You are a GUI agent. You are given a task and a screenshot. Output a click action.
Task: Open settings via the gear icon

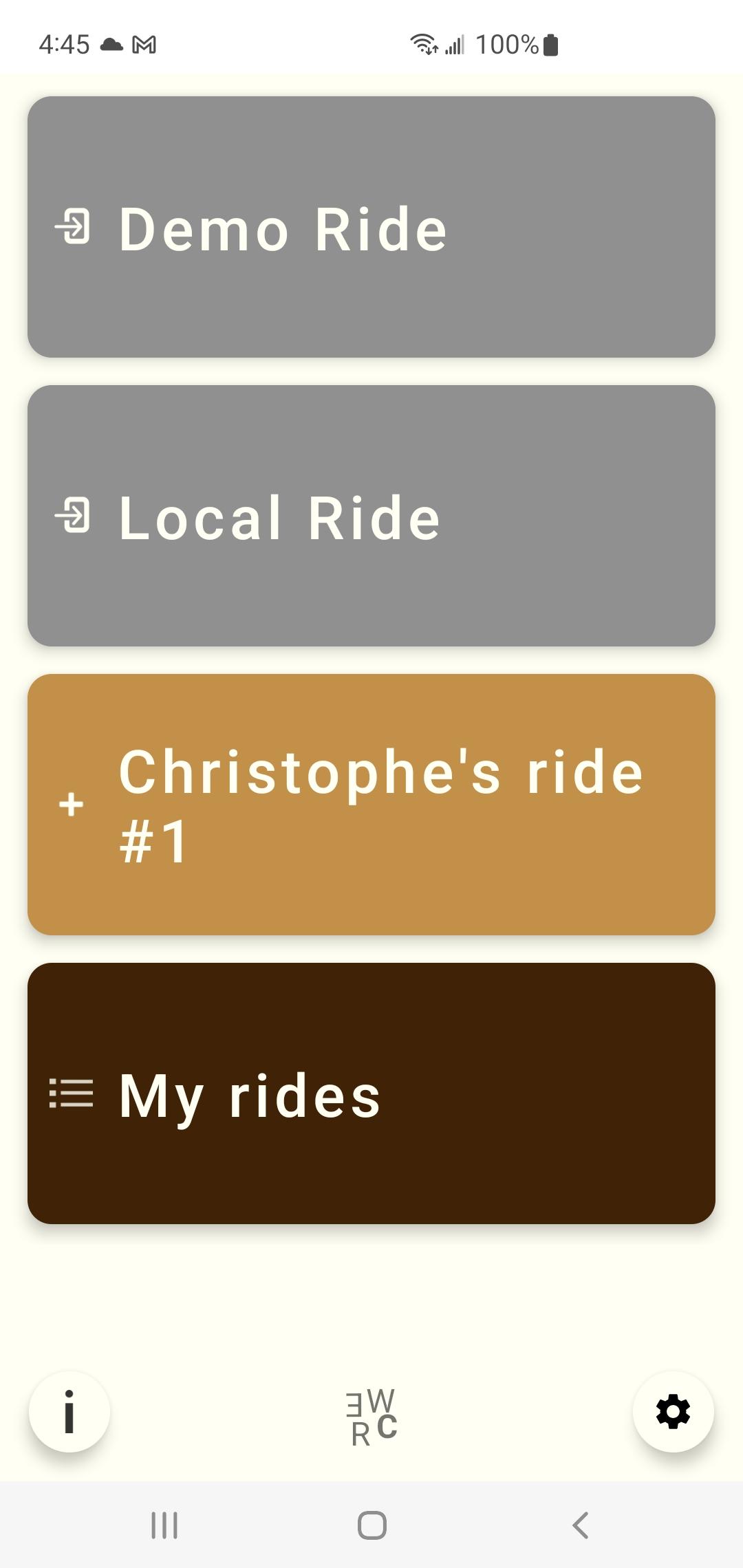[x=673, y=1412]
